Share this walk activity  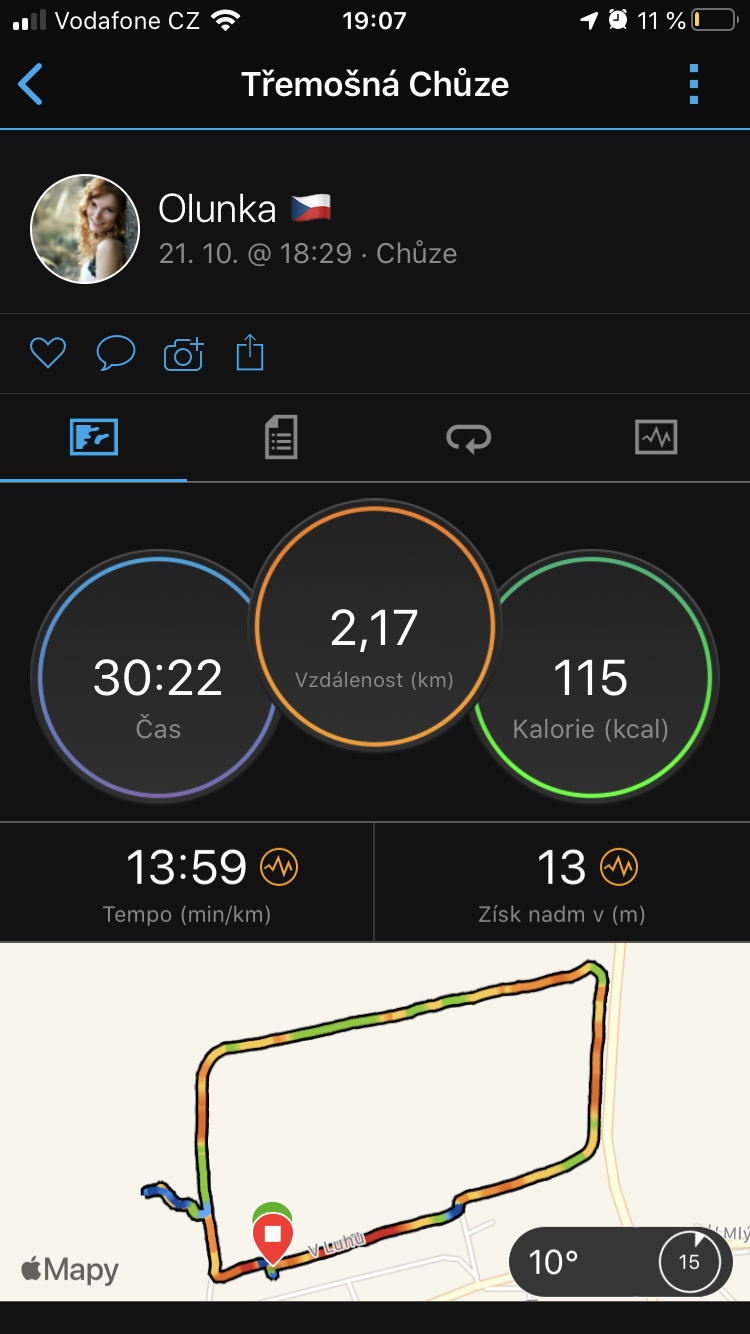pyautogui.click(x=250, y=353)
